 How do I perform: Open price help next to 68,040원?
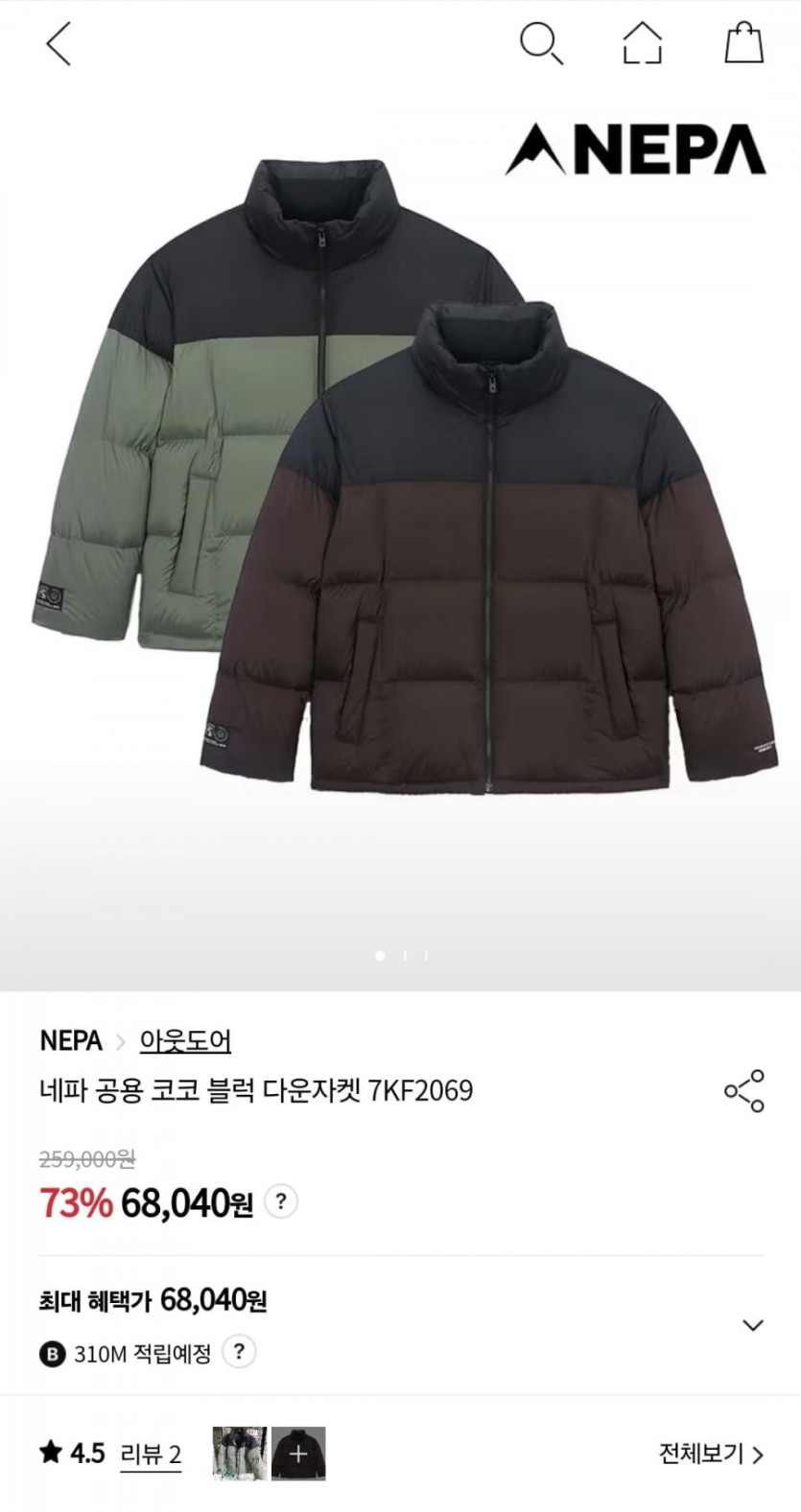280,1201
